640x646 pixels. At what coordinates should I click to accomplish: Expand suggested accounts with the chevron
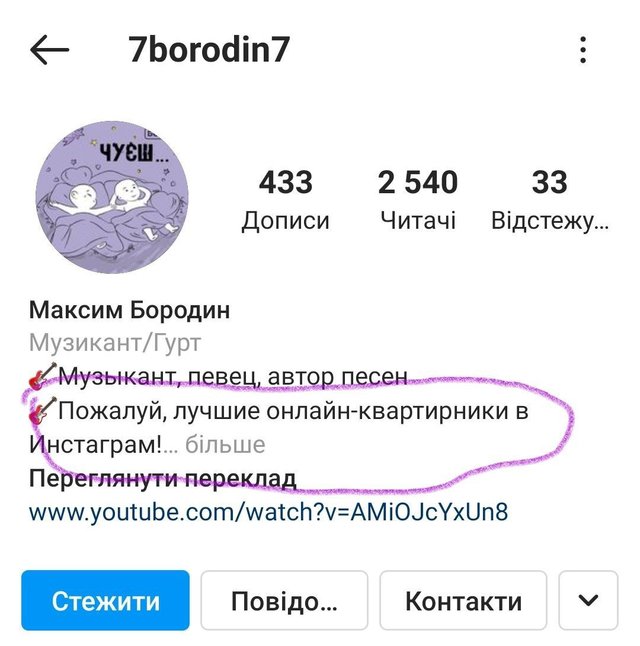point(589,601)
